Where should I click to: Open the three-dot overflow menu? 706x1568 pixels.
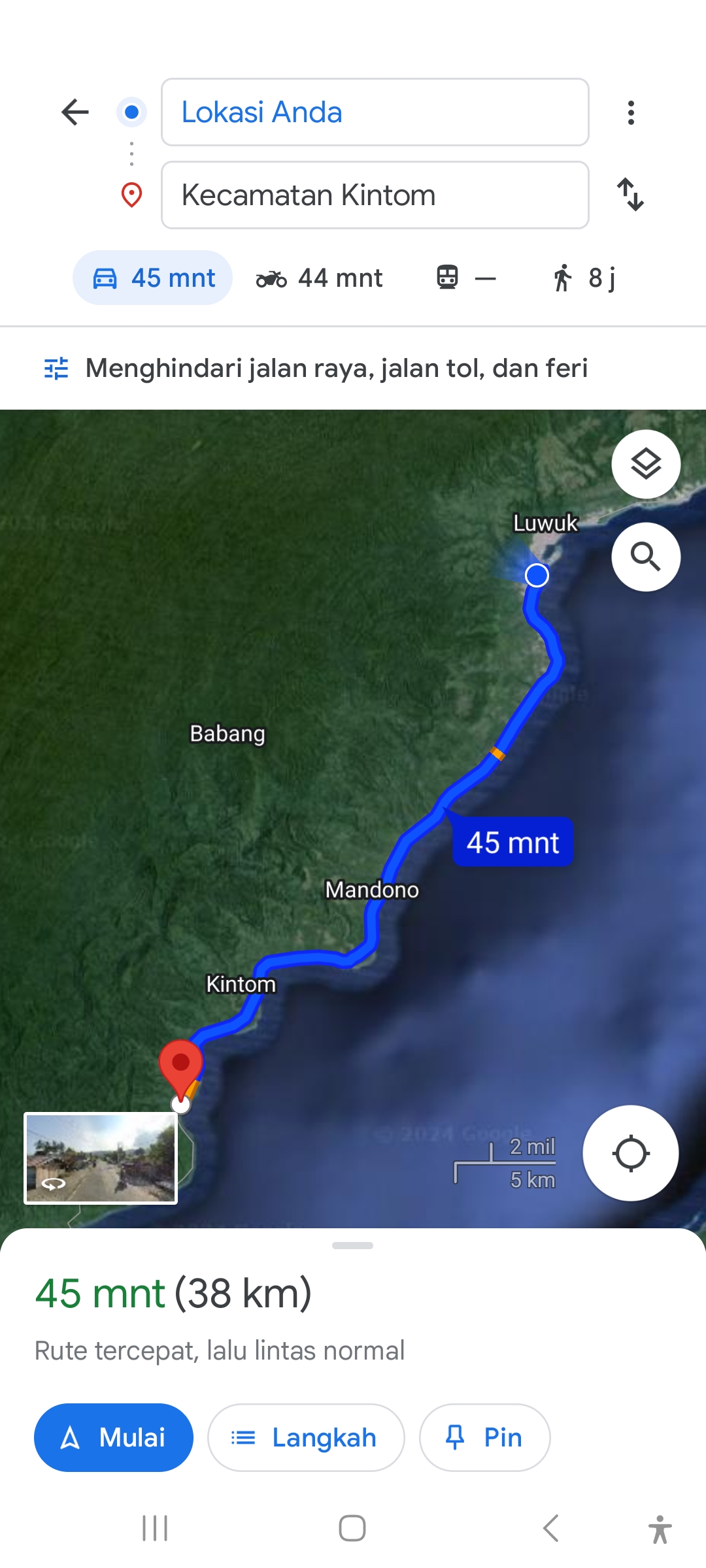(631, 112)
